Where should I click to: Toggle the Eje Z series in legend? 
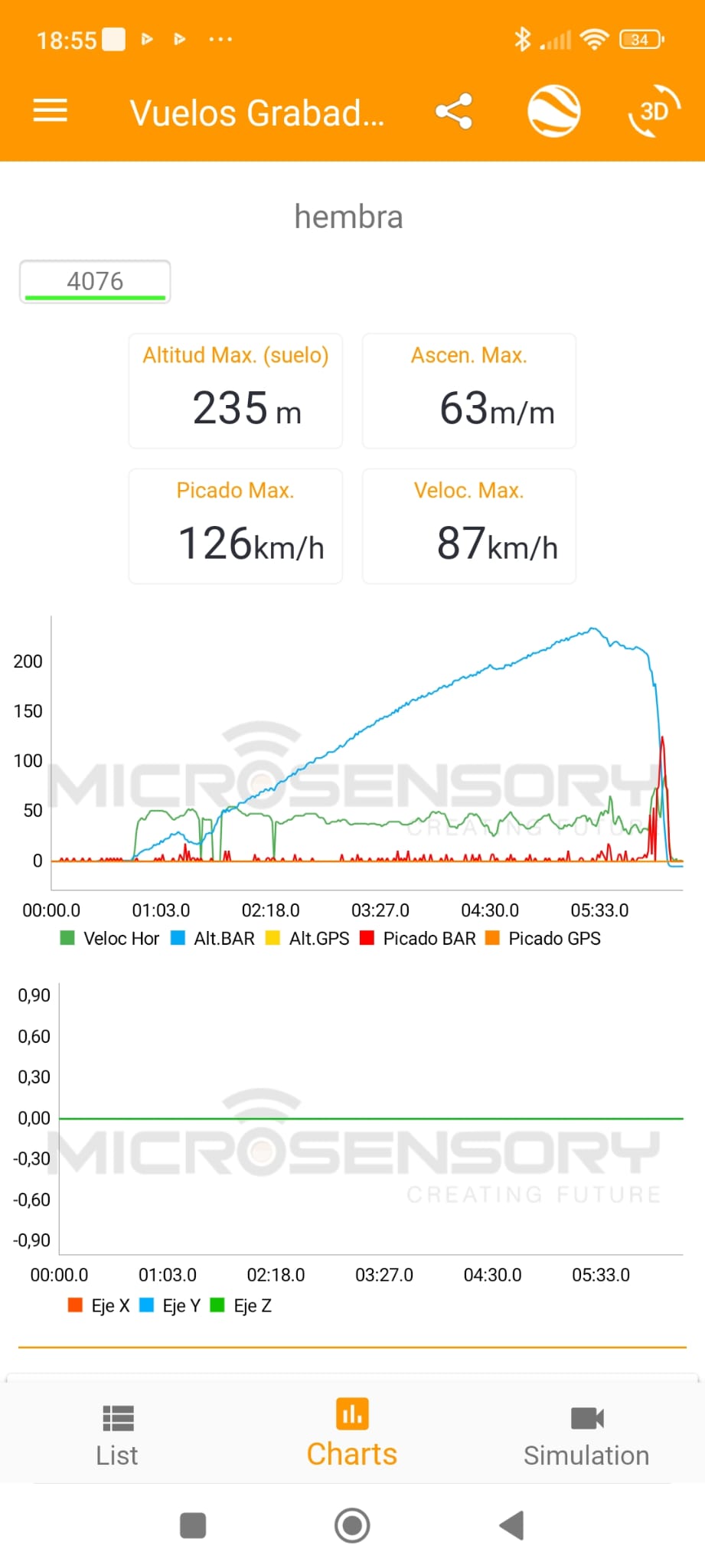click(x=241, y=1305)
